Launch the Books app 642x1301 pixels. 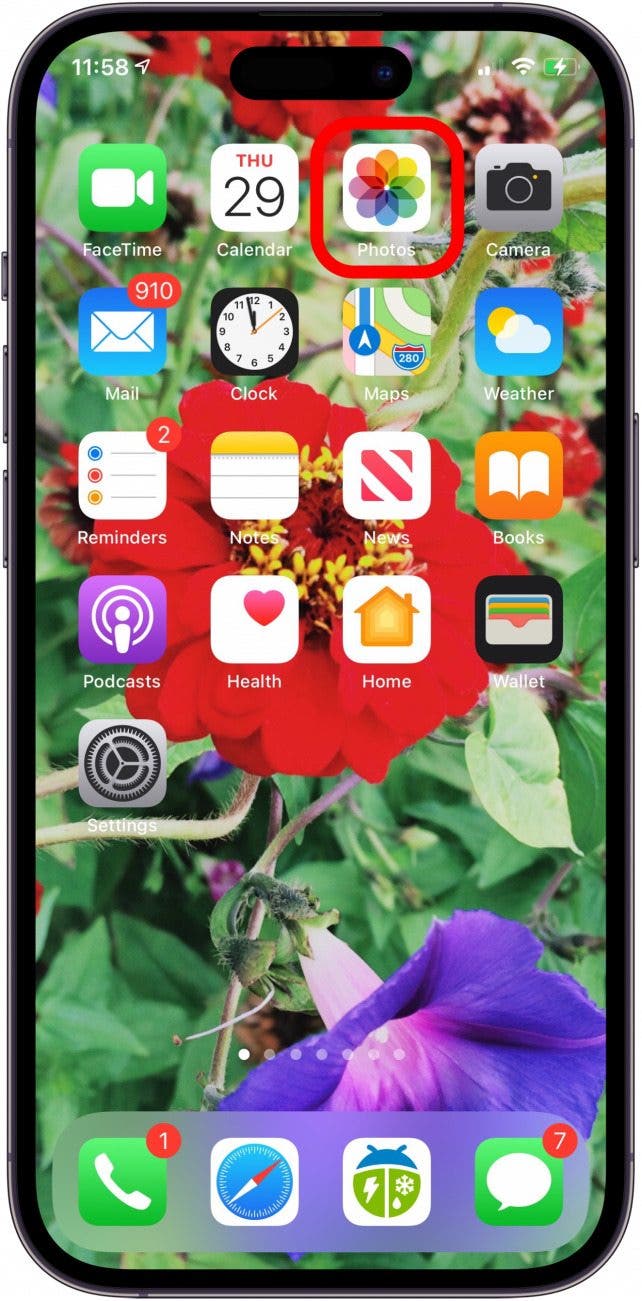click(518, 476)
